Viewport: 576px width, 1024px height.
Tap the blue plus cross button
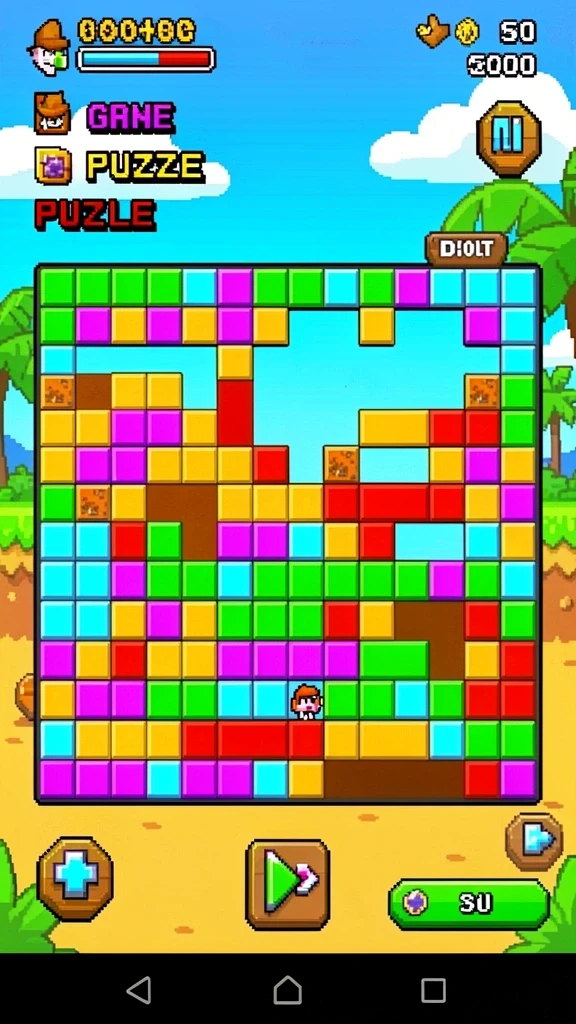tap(75, 878)
